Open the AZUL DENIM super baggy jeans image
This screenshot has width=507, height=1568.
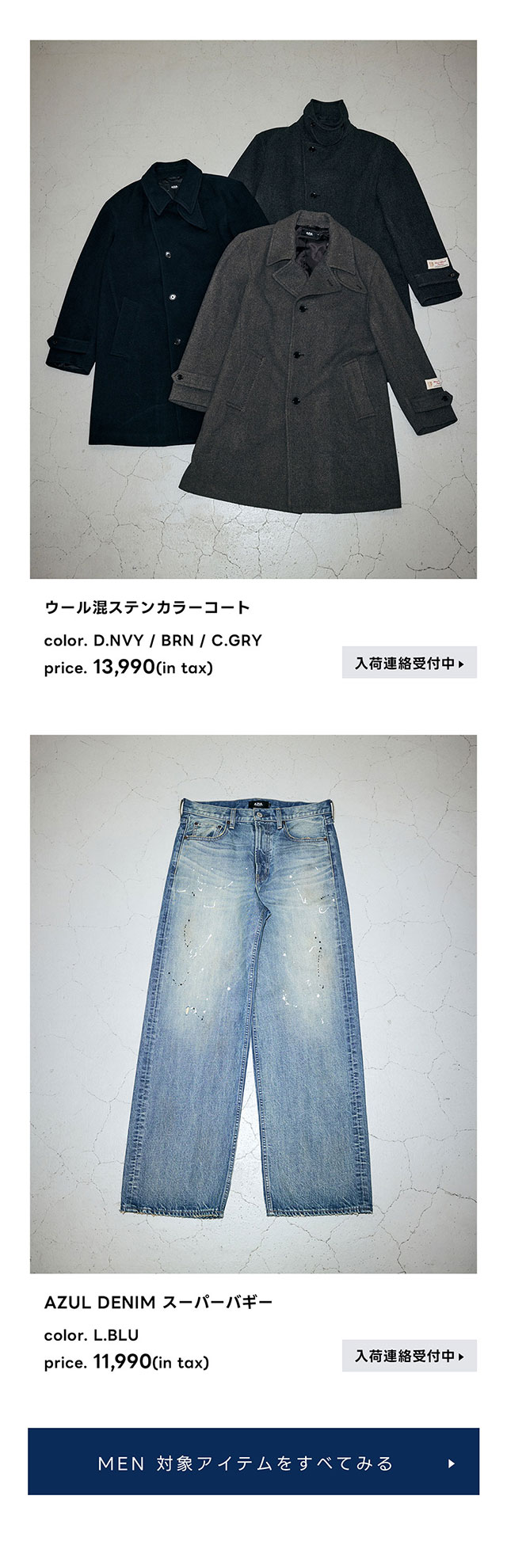[253, 1003]
